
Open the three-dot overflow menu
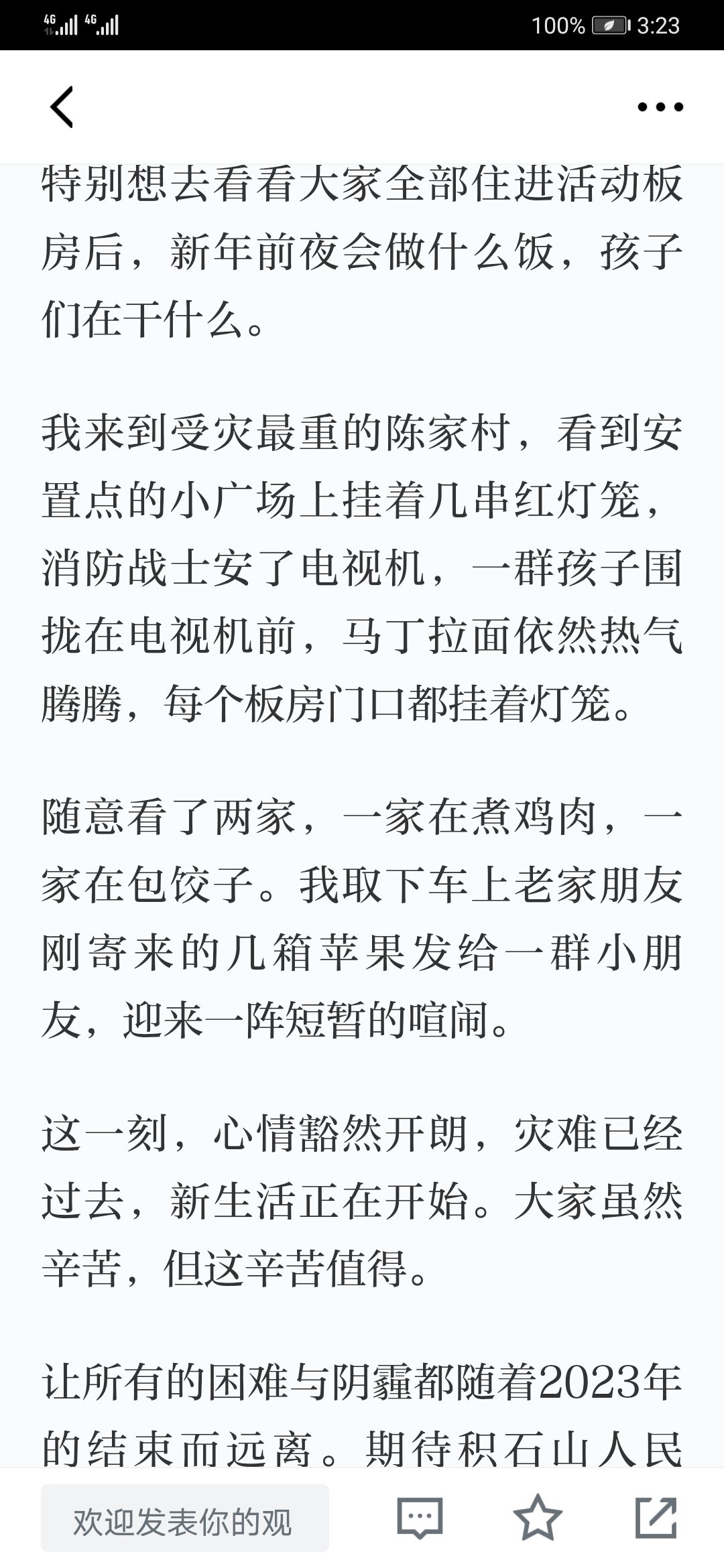pos(660,107)
